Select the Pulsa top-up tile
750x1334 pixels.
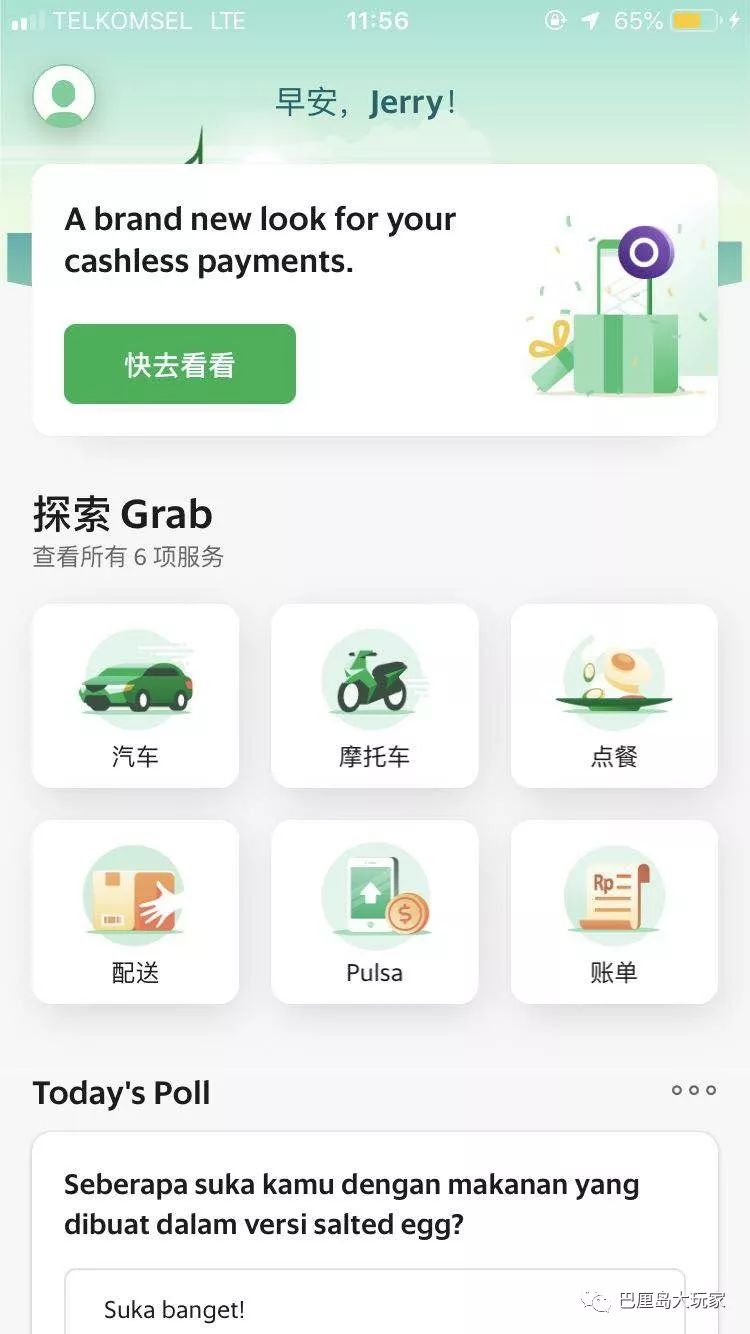[x=374, y=912]
